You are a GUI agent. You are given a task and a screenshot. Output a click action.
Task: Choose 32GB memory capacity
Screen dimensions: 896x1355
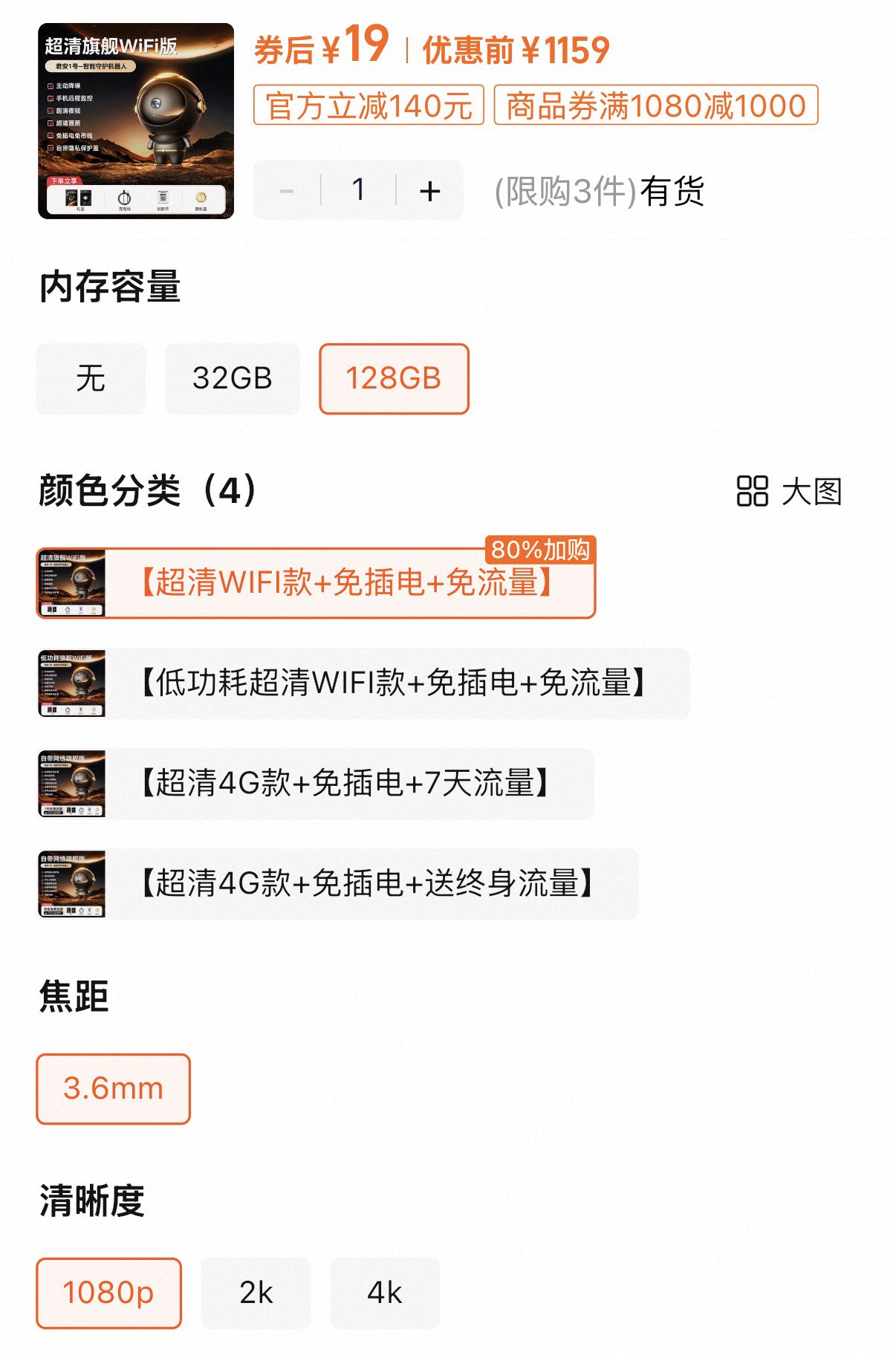(x=232, y=378)
